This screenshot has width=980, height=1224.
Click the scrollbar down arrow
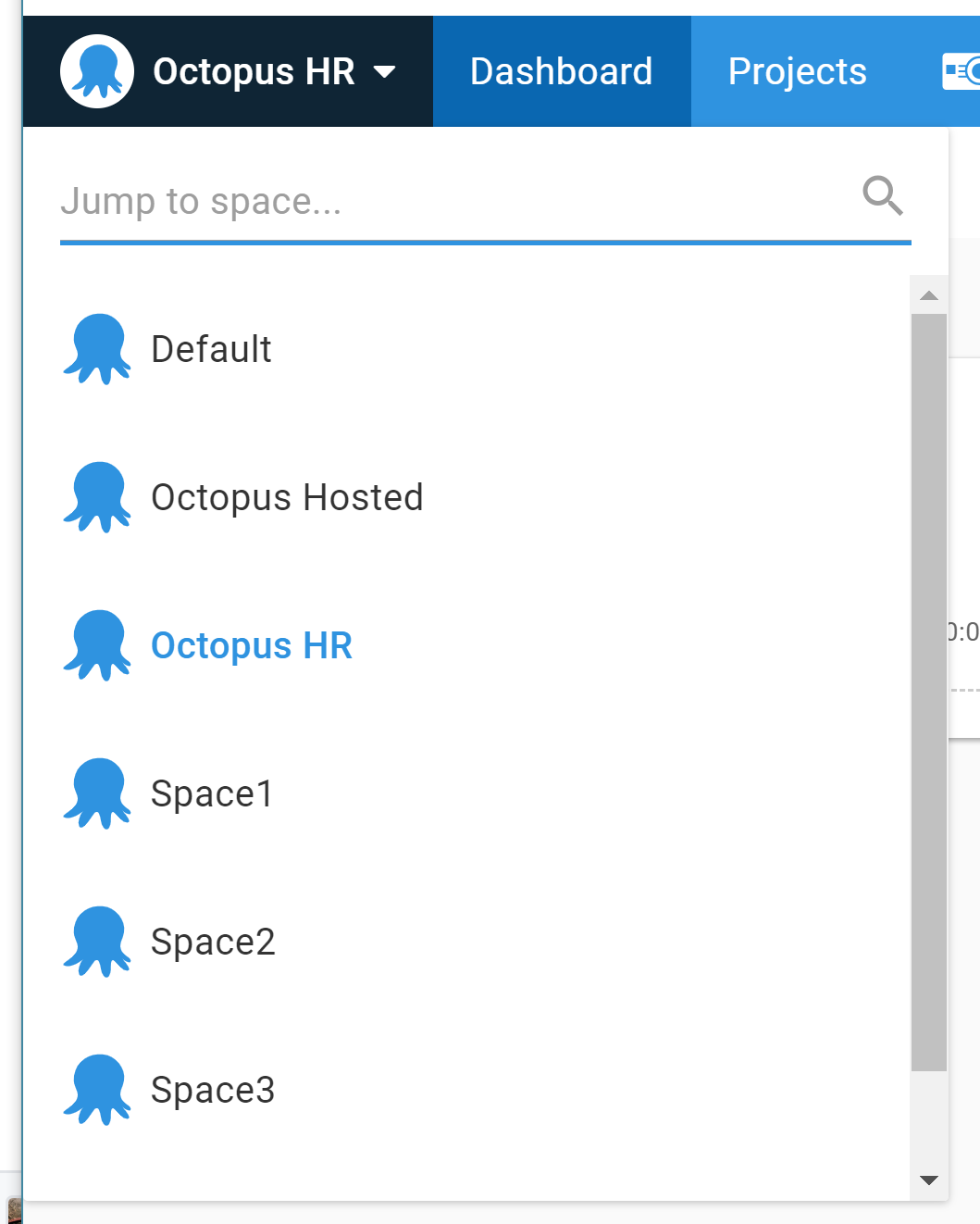[x=929, y=1179]
